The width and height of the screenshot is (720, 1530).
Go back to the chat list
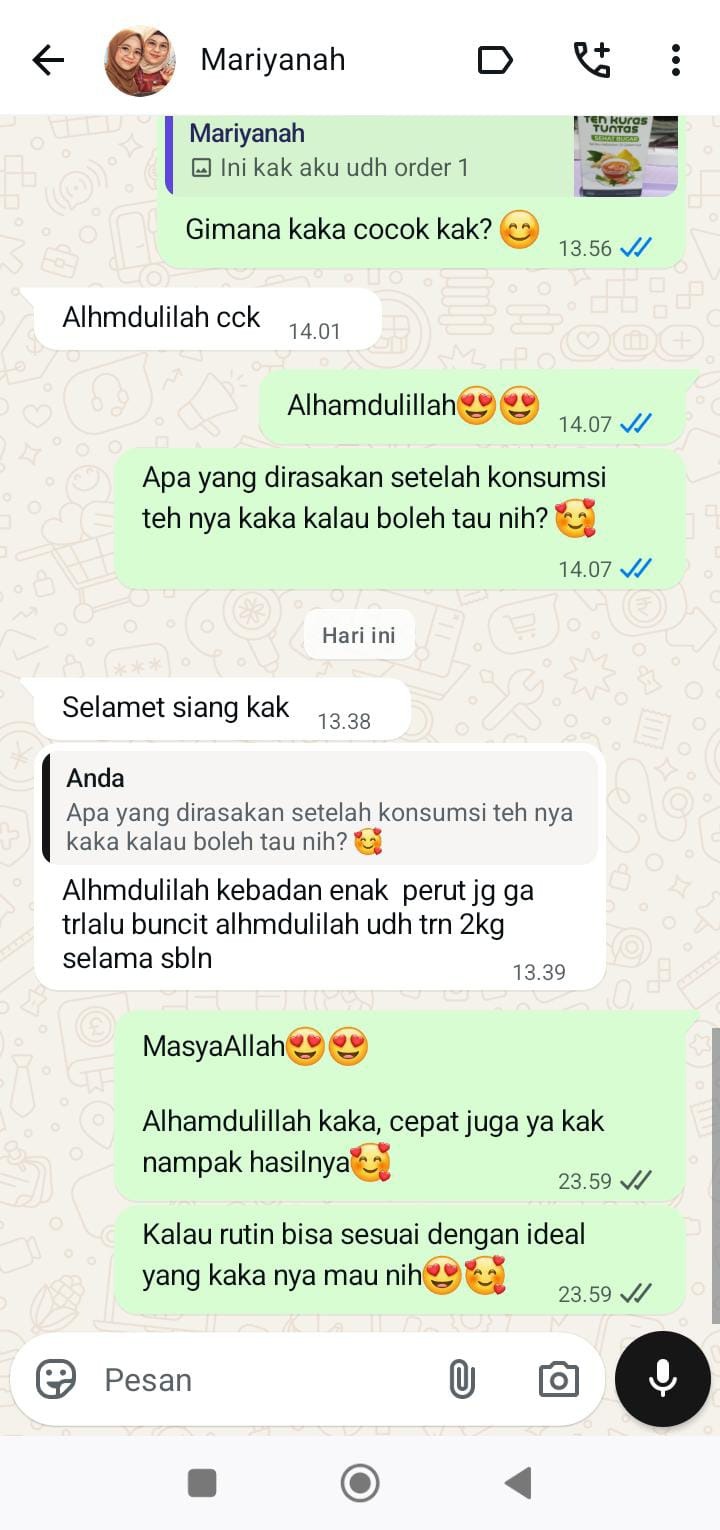(47, 60)
